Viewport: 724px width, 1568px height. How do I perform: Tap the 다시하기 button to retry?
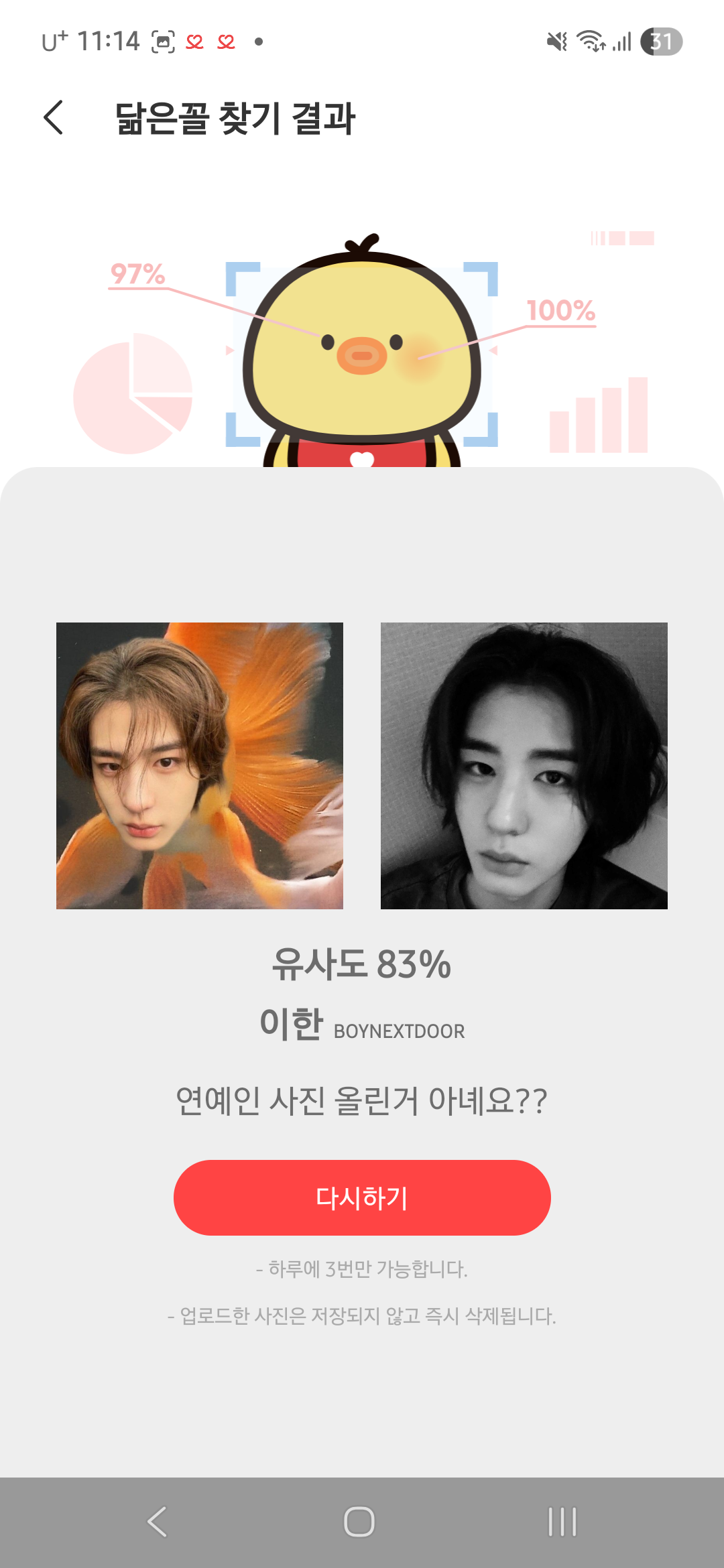pos(362,1197)
